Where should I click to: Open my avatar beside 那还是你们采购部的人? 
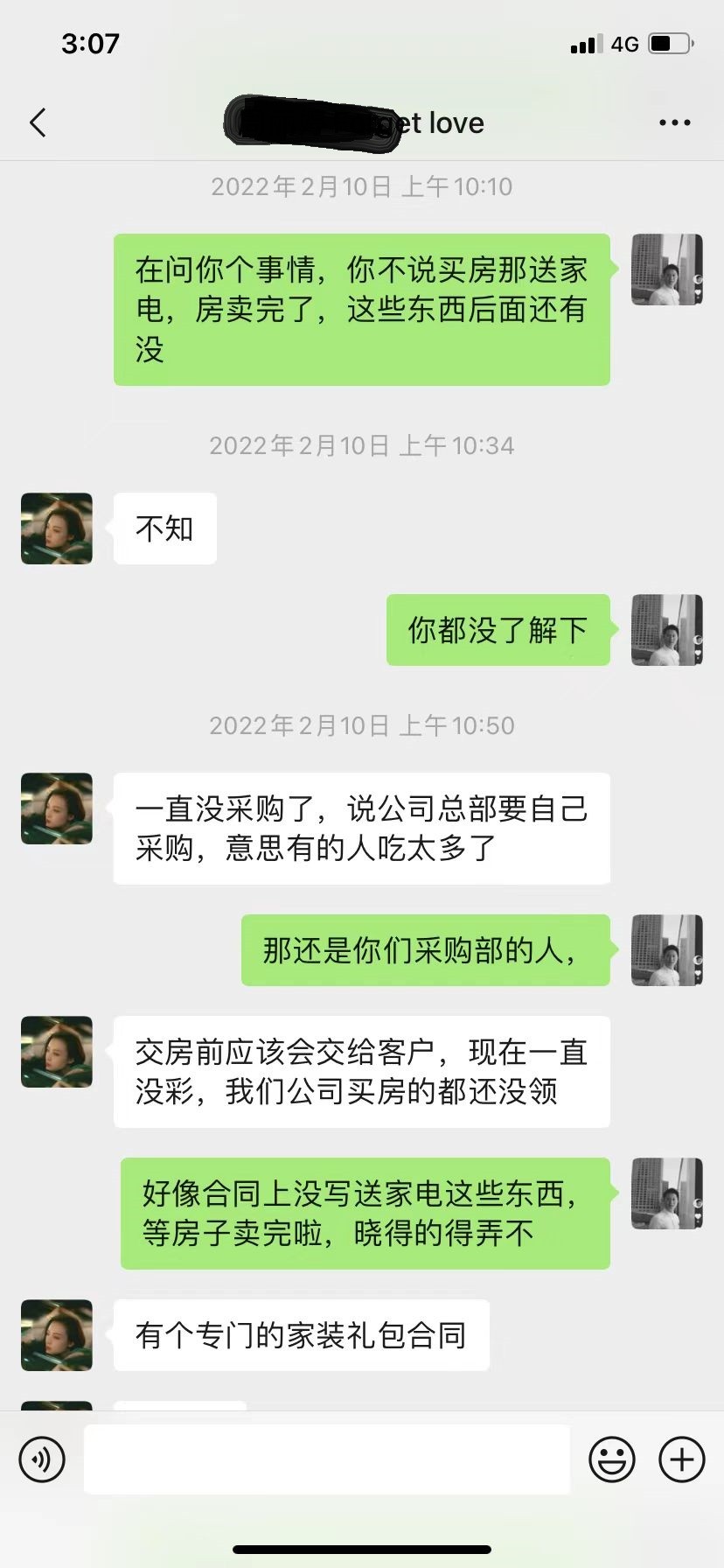click(x=667, y=950)
